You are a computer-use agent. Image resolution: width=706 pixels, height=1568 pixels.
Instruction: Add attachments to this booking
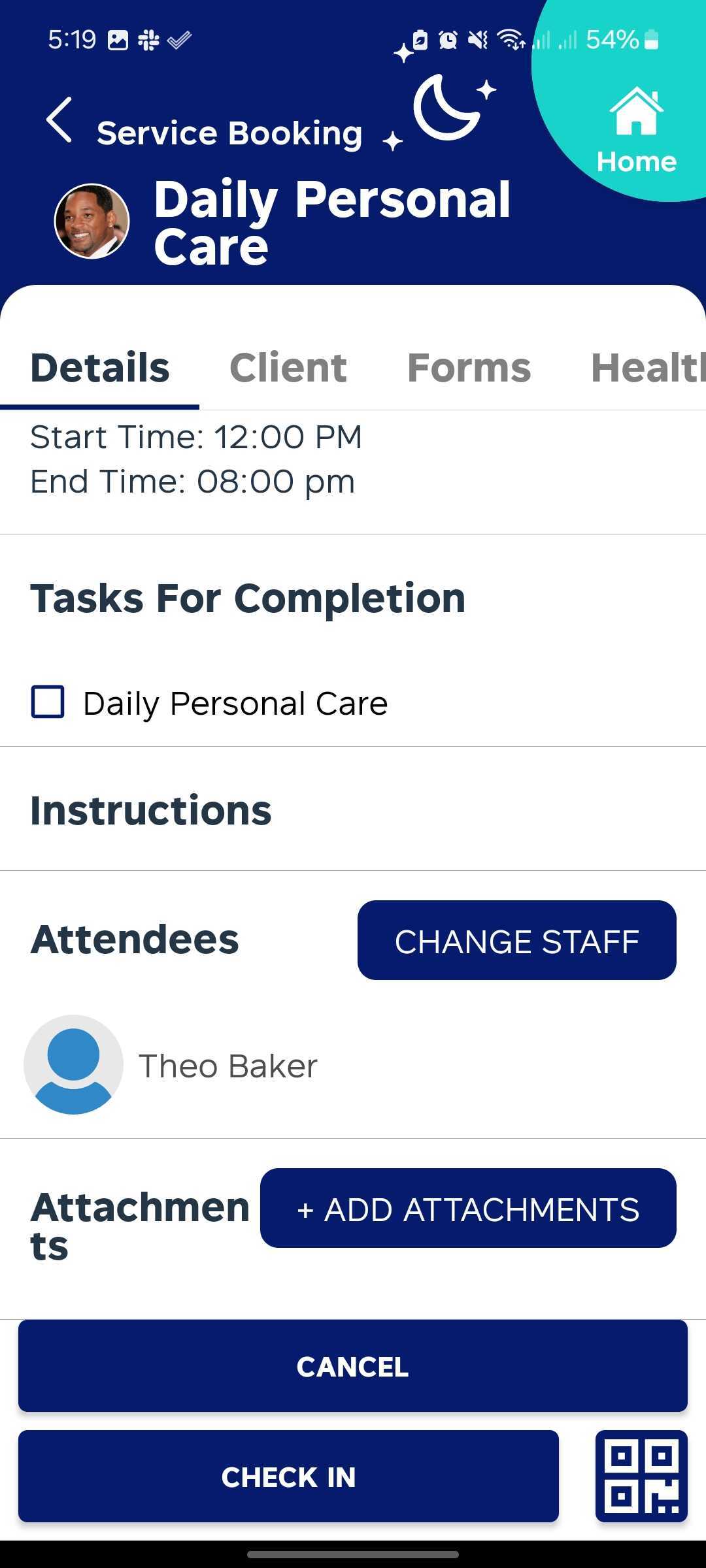468,1208
